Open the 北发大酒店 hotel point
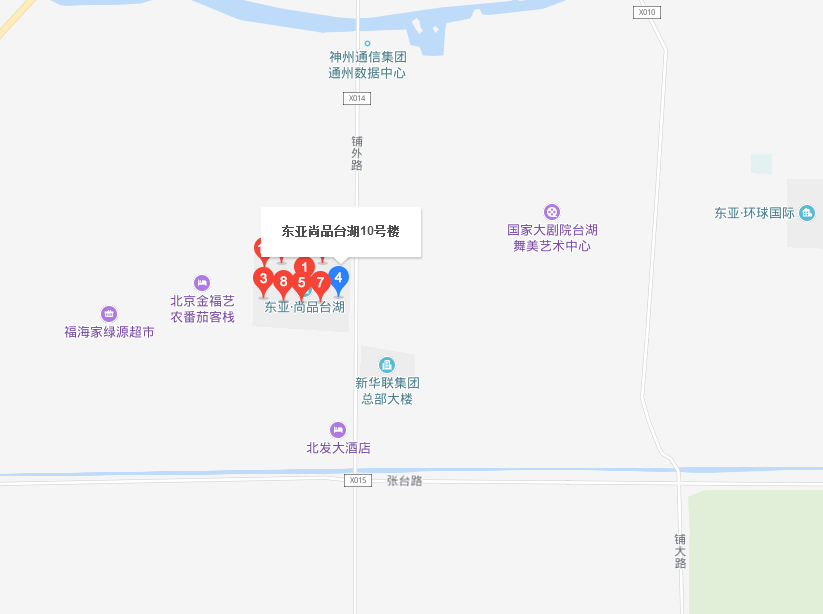Viewport: 823px width, 614px height. coord(338,430)
